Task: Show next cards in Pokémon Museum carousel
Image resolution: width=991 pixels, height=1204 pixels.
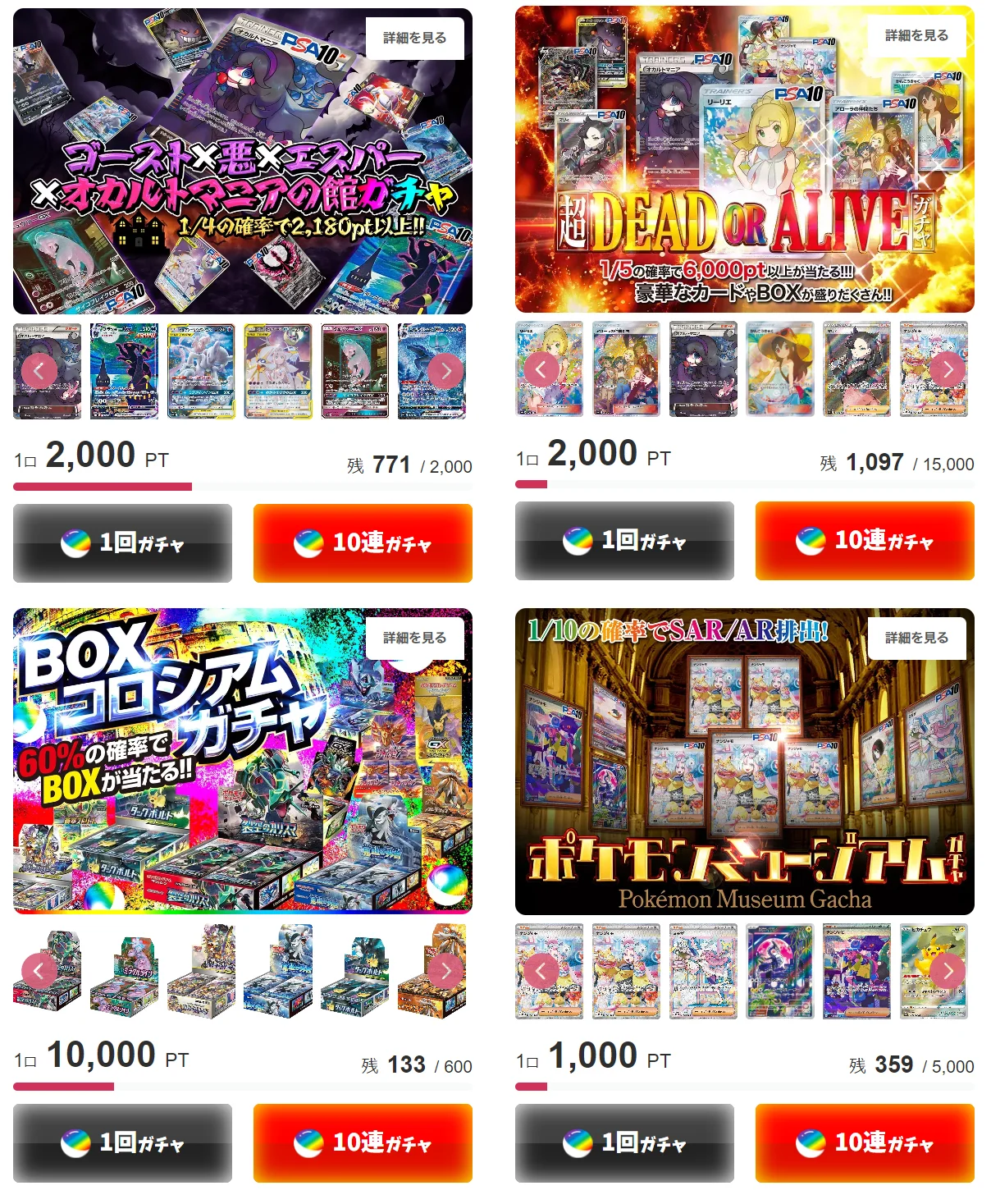Action: (948, 971)
